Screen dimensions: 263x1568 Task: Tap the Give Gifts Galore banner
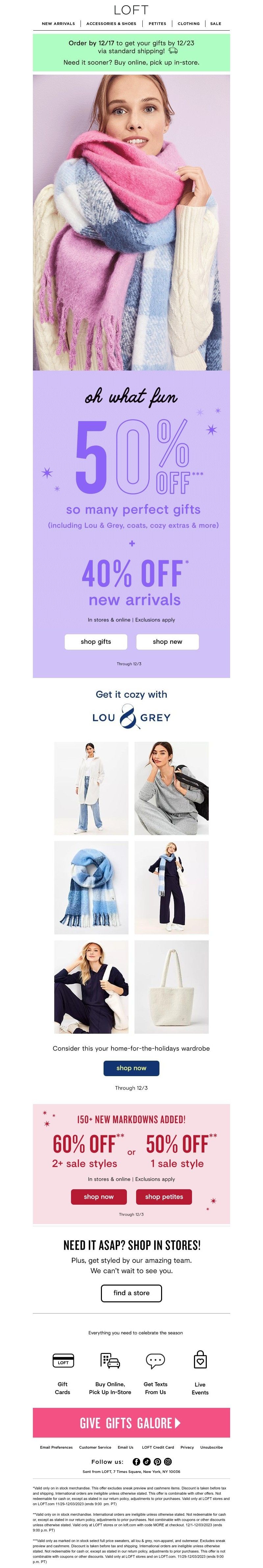tap(131, 1423)
